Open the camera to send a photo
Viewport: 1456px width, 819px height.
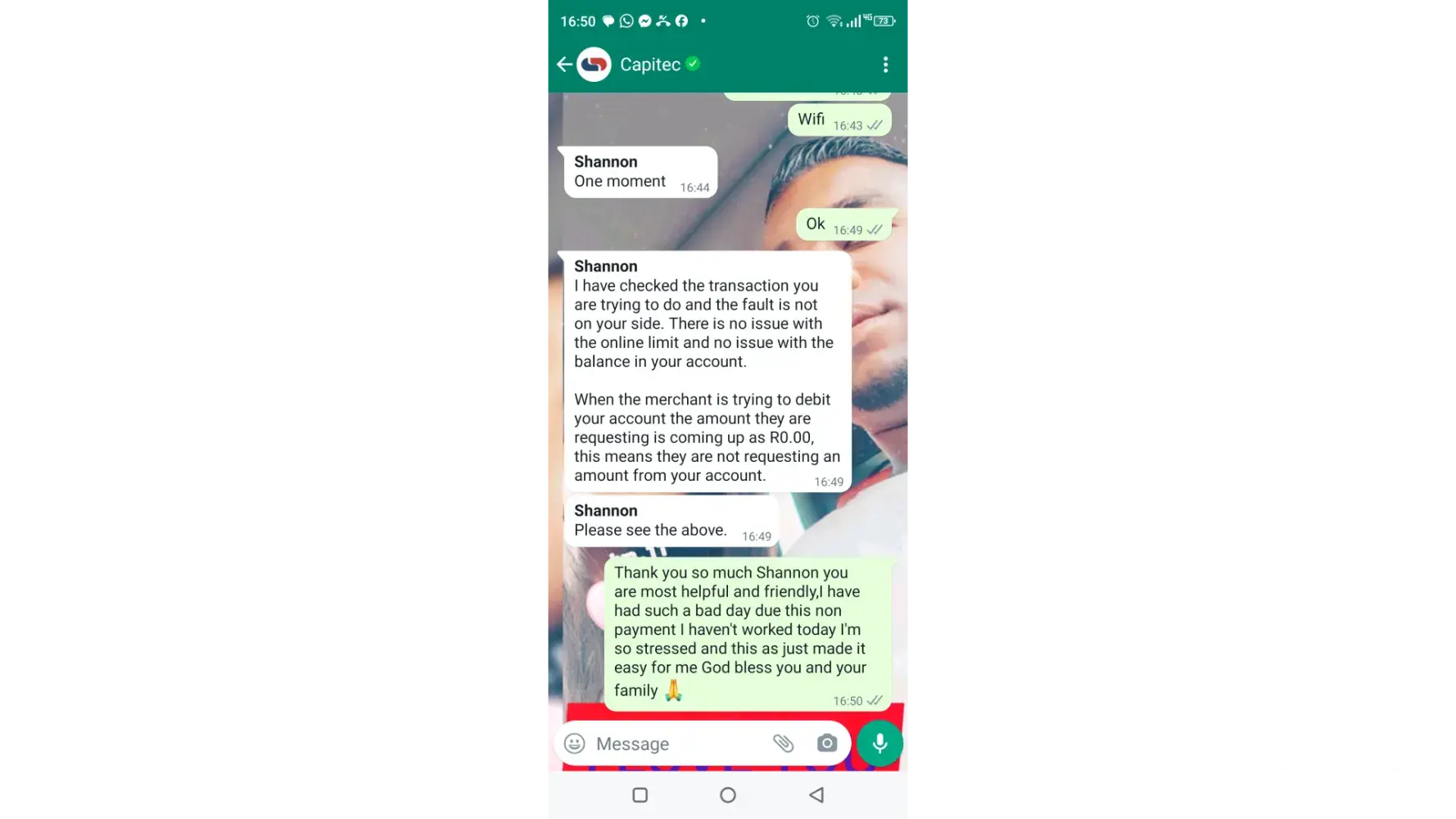click(827, 744)
